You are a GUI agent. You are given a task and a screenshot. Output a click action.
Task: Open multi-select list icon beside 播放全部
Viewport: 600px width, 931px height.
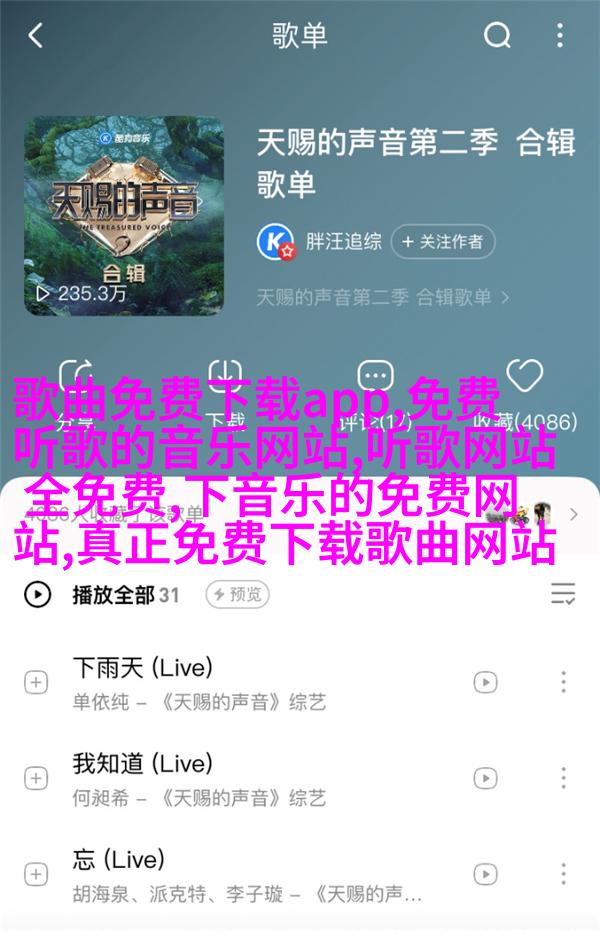click(x=563, y=595)
